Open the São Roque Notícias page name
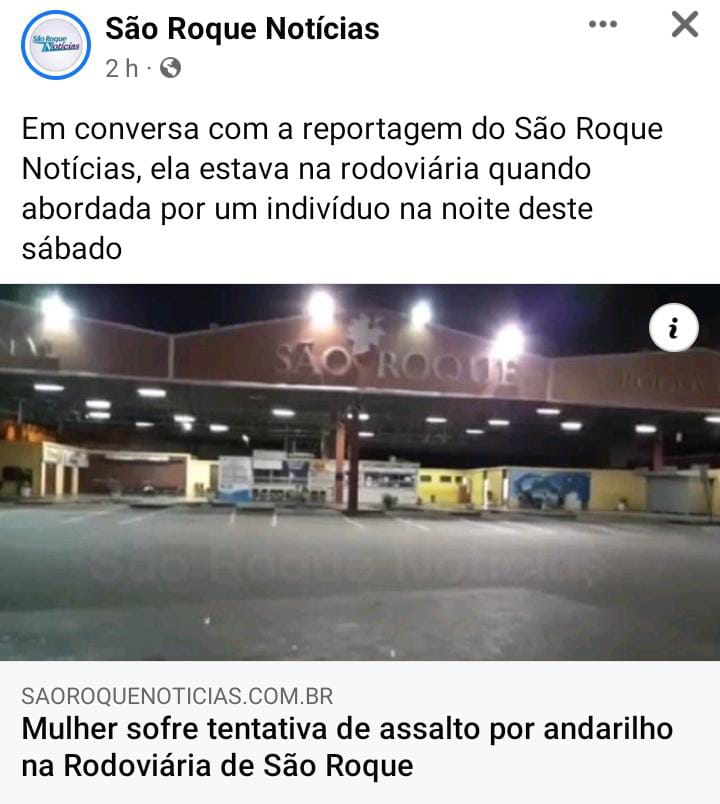This screenshot has width=720, height=804. (x=242, y=29)
